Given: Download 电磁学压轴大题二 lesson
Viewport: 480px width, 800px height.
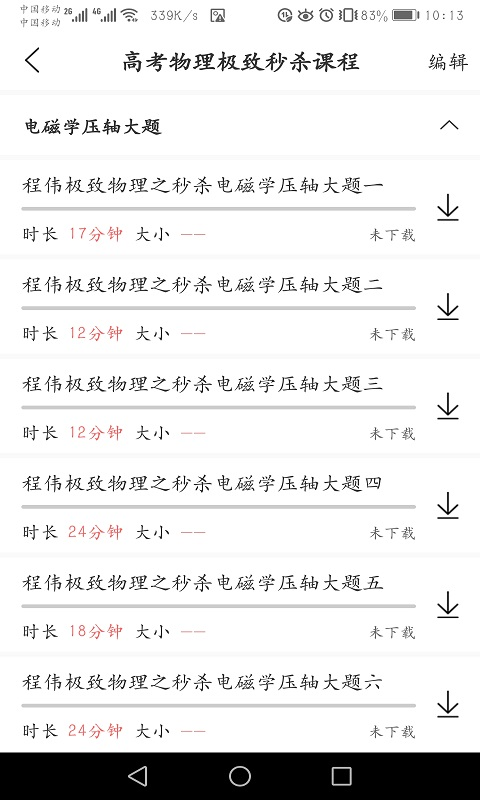Looking at the screenshot, I should (448, 307).
